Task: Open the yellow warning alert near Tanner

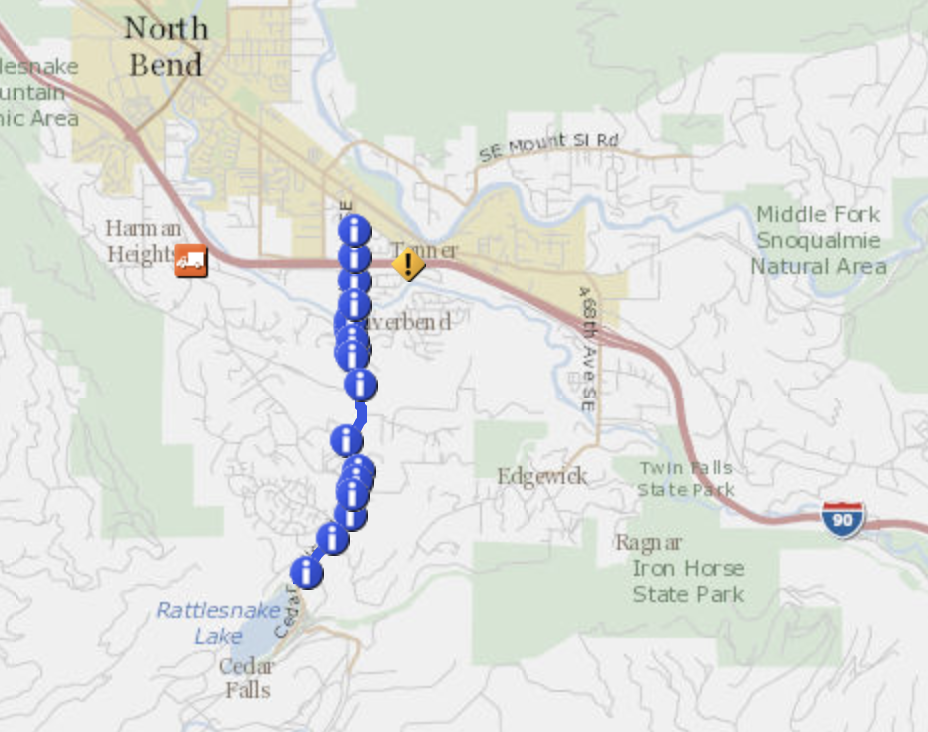Action: click(407, 265)
